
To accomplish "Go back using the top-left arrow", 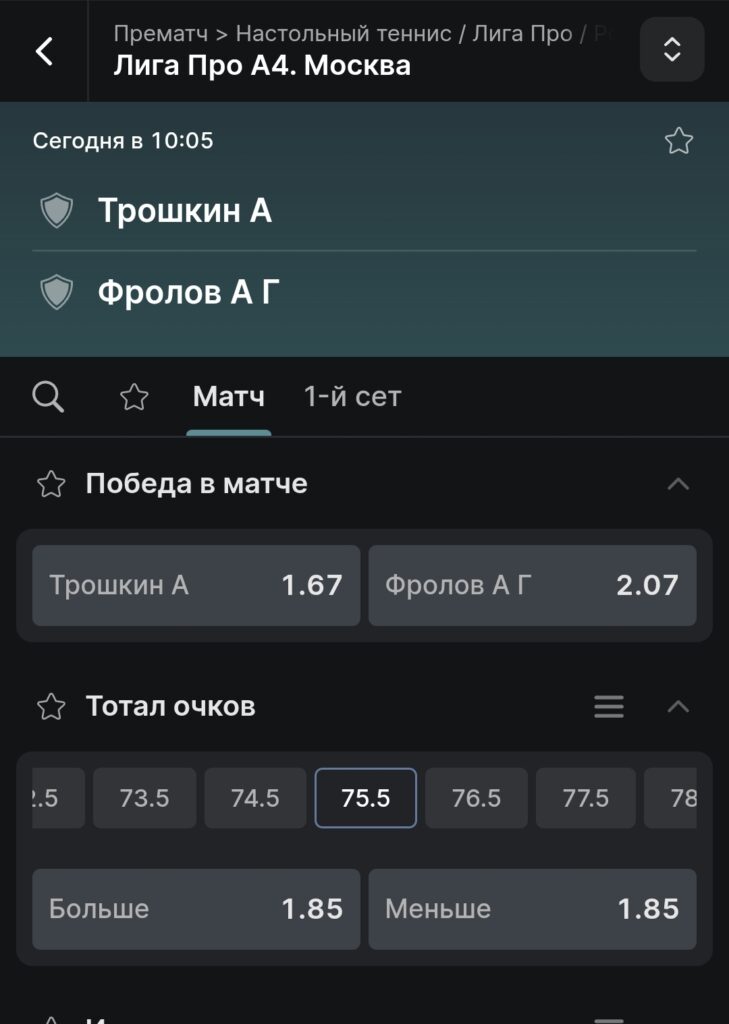I will (x=44, y=50).
